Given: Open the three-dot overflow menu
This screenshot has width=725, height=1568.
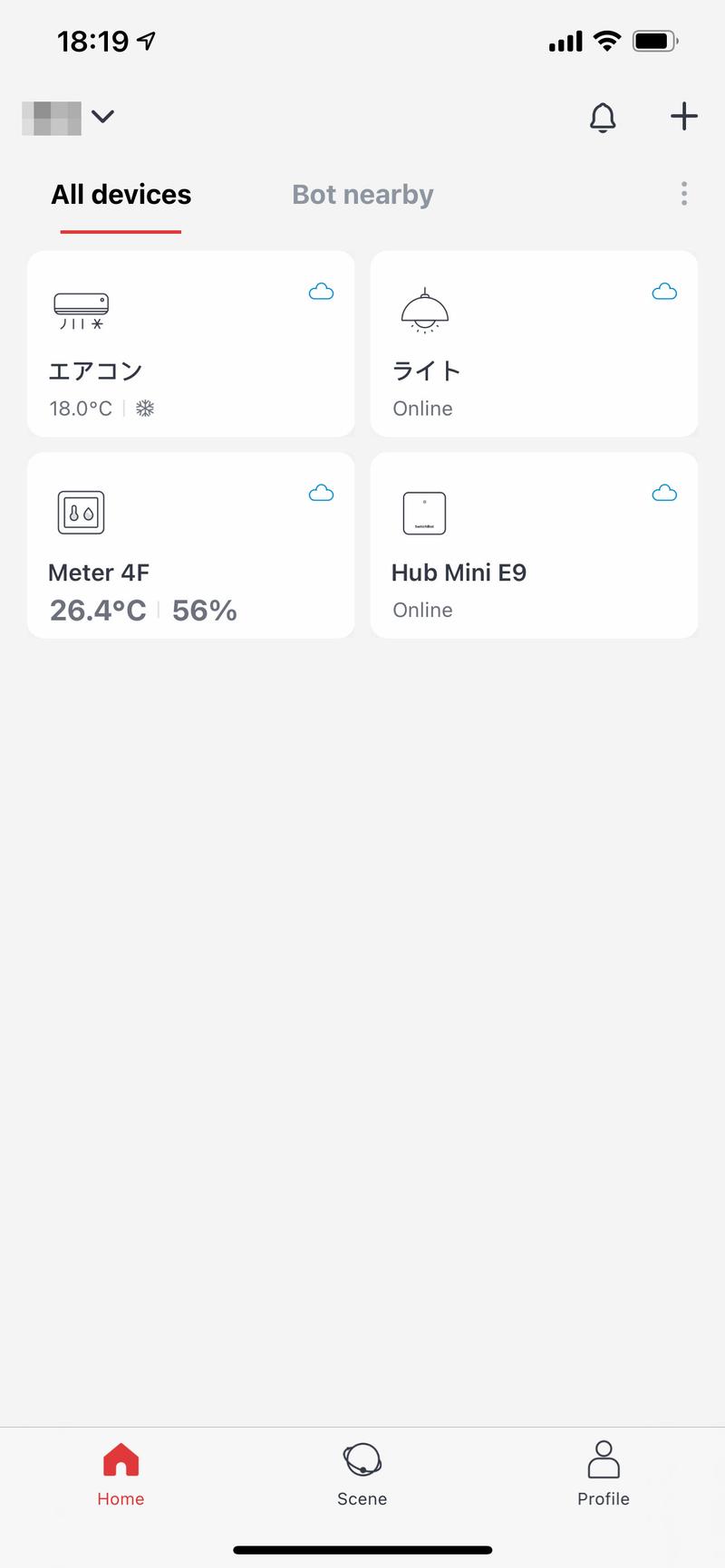Looking at the screenshot, I should (683, 194).
